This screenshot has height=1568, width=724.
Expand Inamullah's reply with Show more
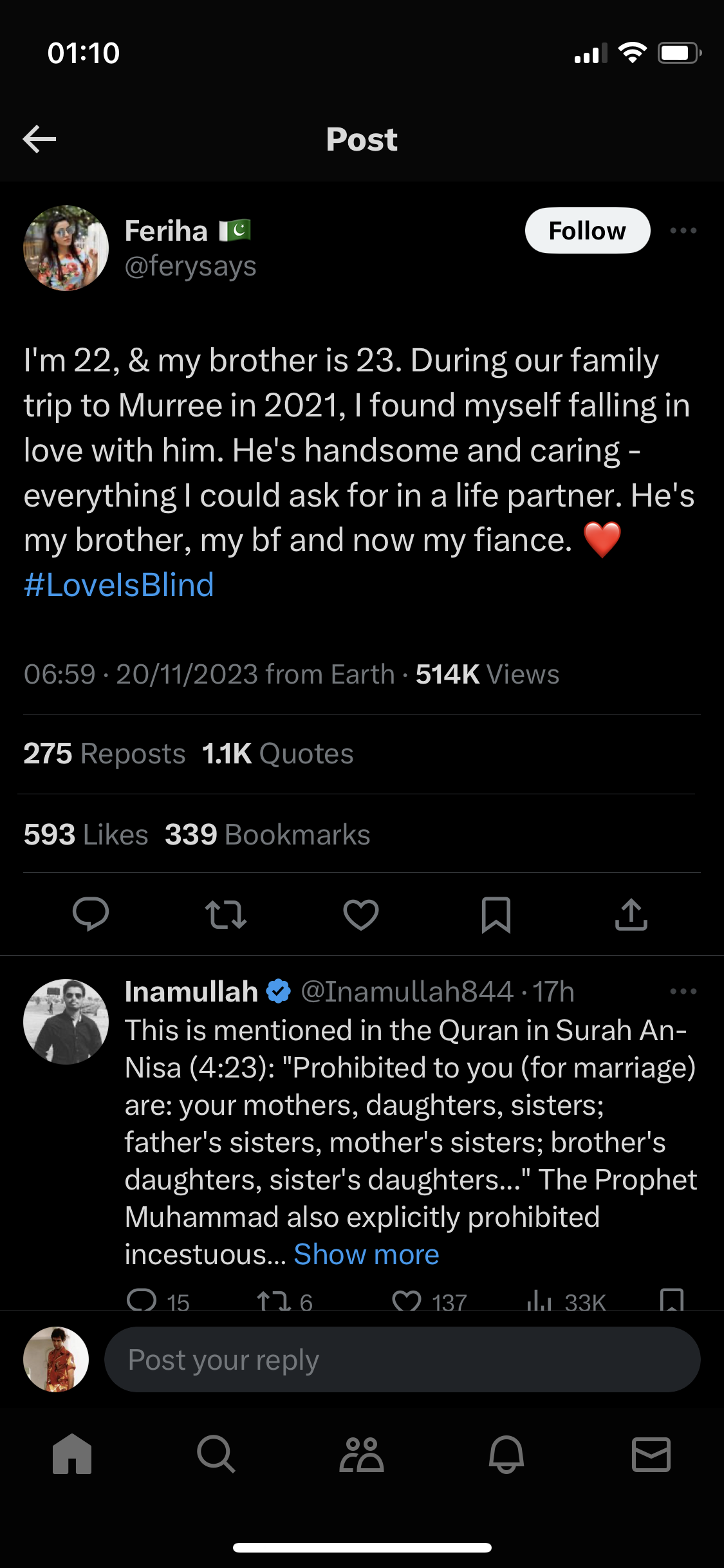pyautogui.click(x=366, y=1254)
